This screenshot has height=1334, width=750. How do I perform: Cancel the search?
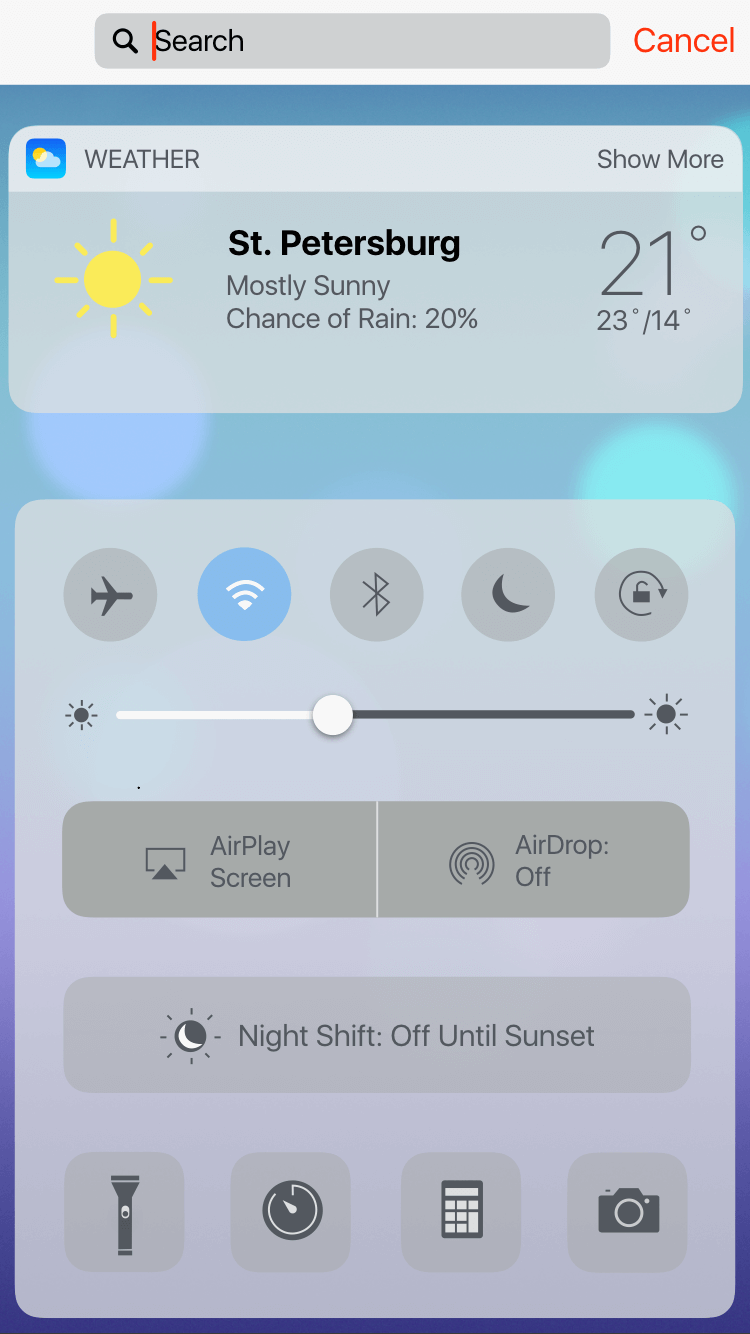tap(684, 41)
